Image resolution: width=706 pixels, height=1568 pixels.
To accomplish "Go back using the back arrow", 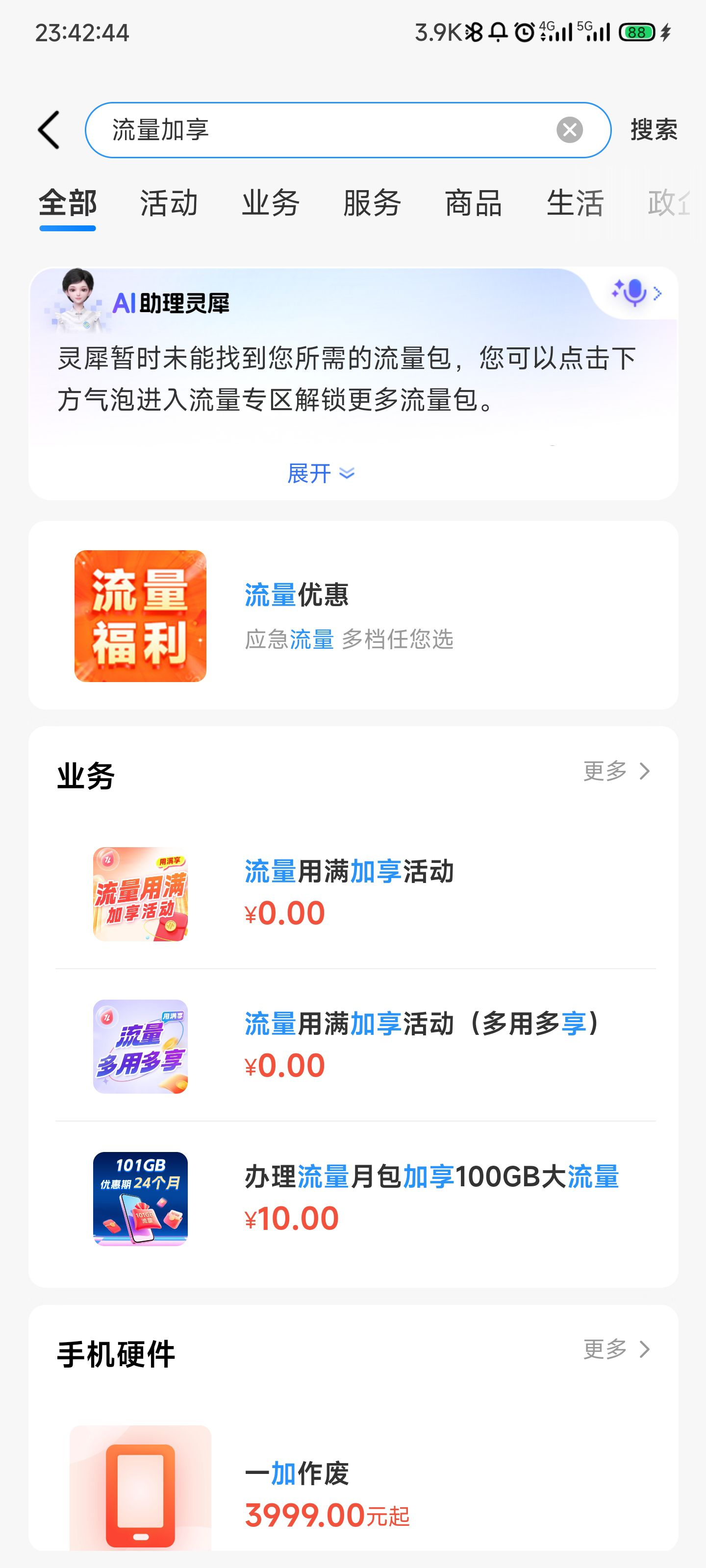I will (x=49, y=130).
